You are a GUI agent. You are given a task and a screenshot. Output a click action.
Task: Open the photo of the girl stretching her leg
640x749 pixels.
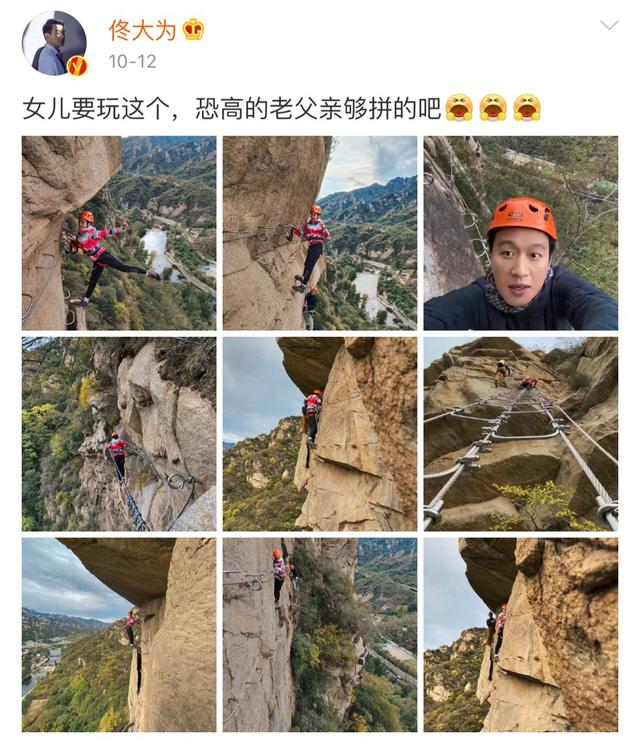(x=119, y=233)
